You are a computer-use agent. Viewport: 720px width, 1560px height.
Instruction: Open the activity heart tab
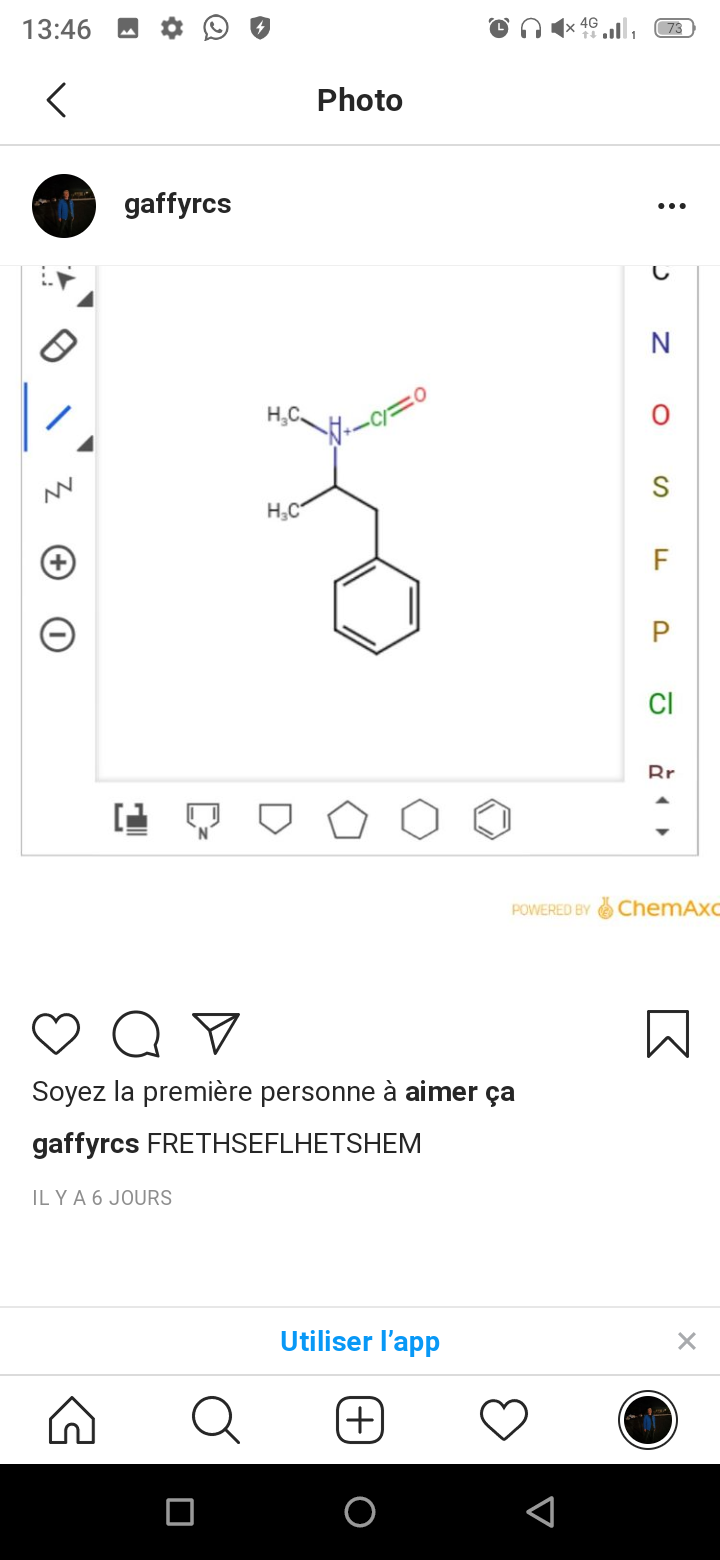click(x=504, y=1420)
